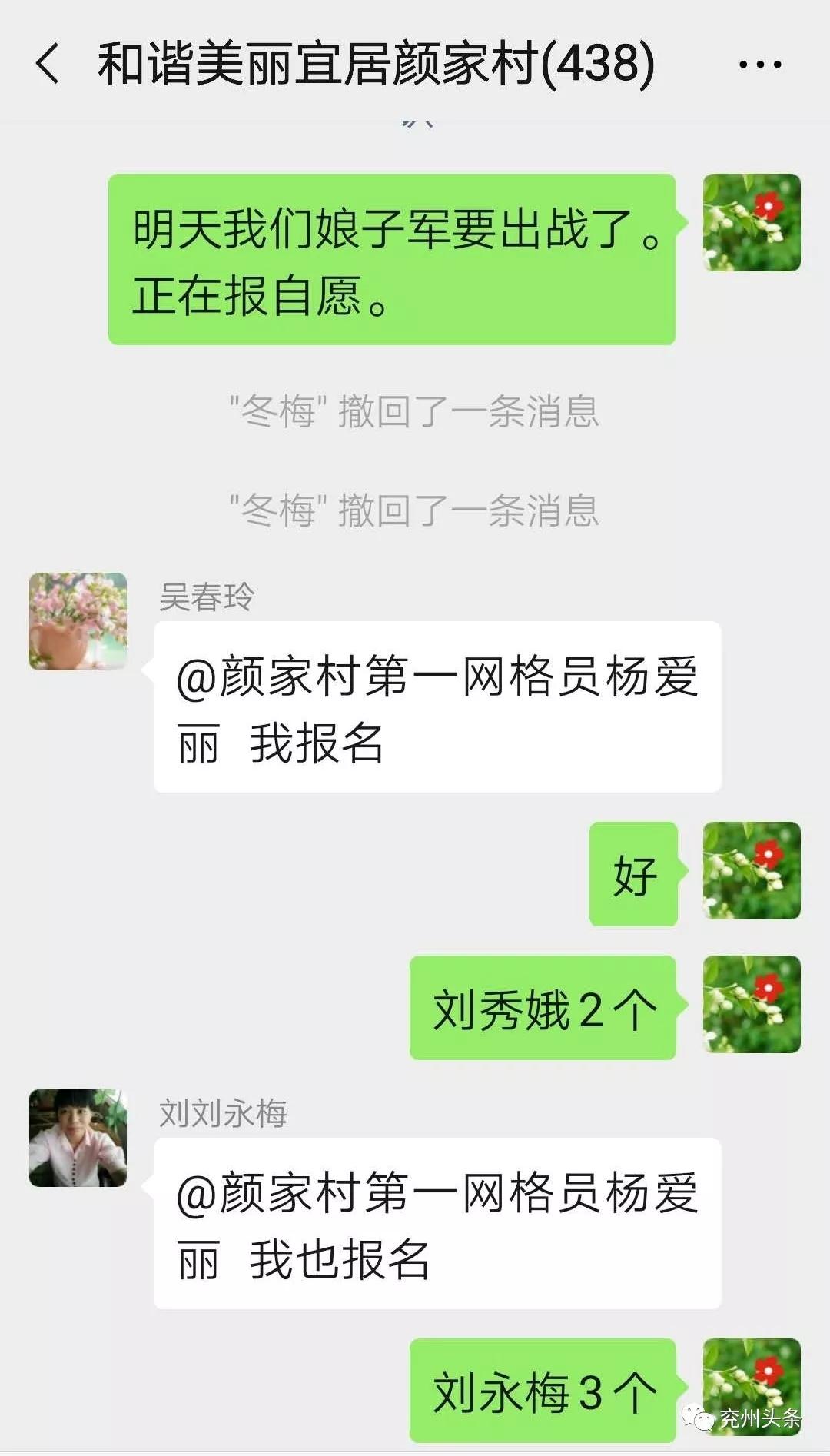
Task: Open 刘刘永梅's profile avatar
Action: 78,1138
